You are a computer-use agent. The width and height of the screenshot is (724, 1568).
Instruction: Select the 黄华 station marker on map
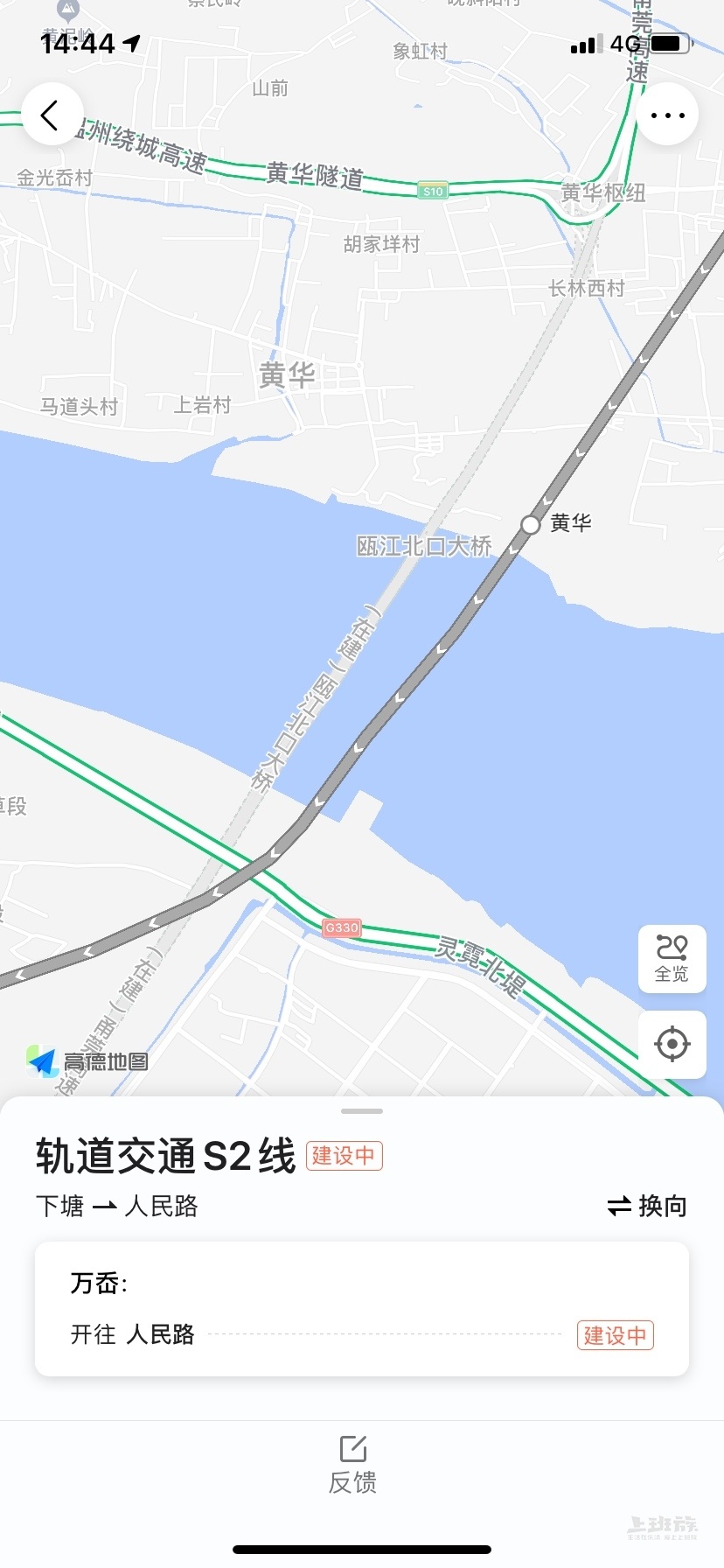(x=530, y=525)
